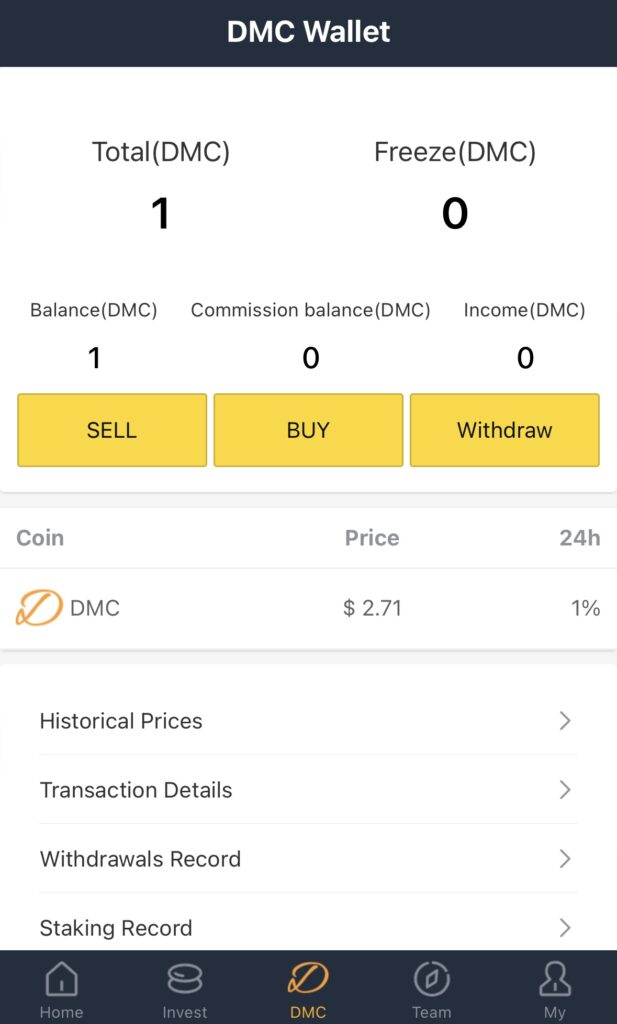The image size is (617, 1024).
Task: Open Staking Record
Action: coord(308,927)
